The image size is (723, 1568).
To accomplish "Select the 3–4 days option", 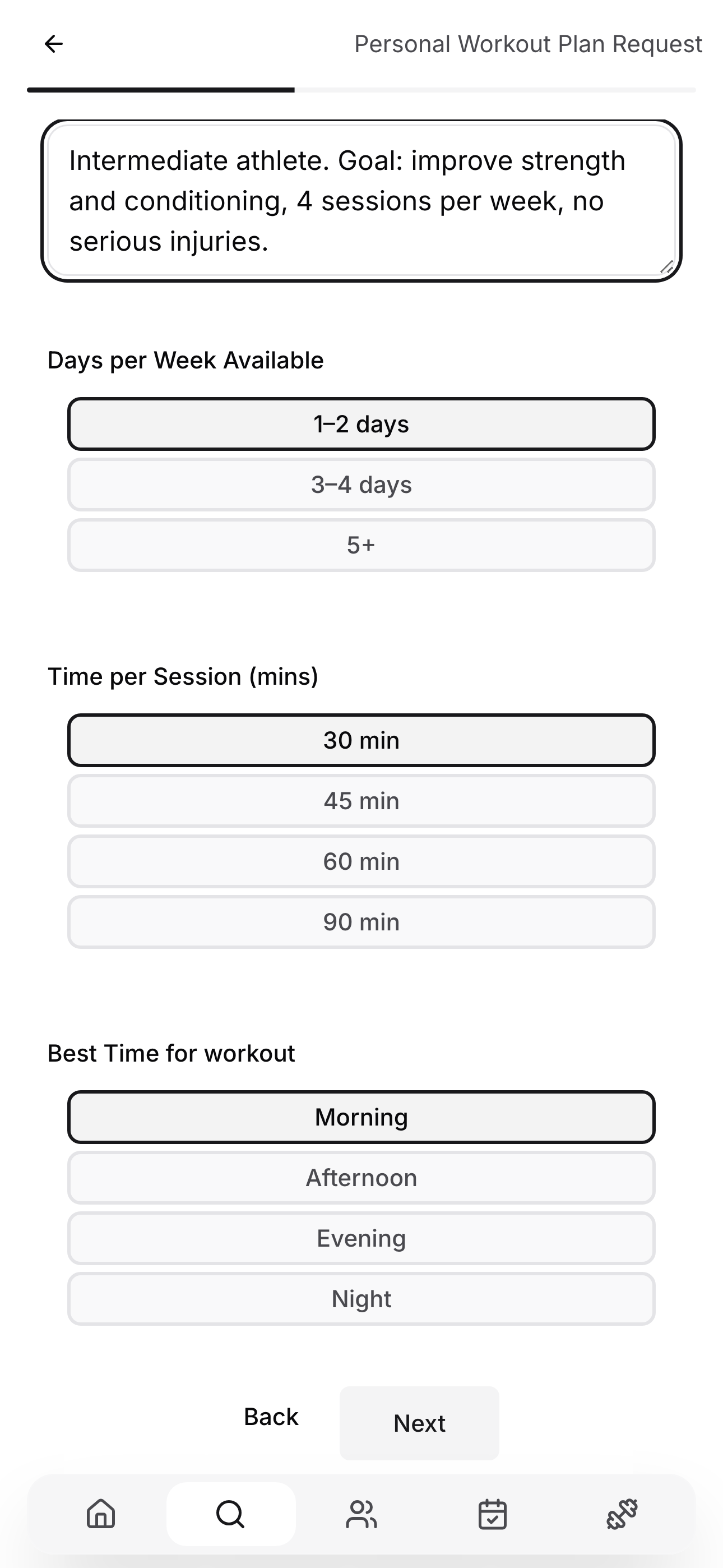I will [x=361, y=485].
